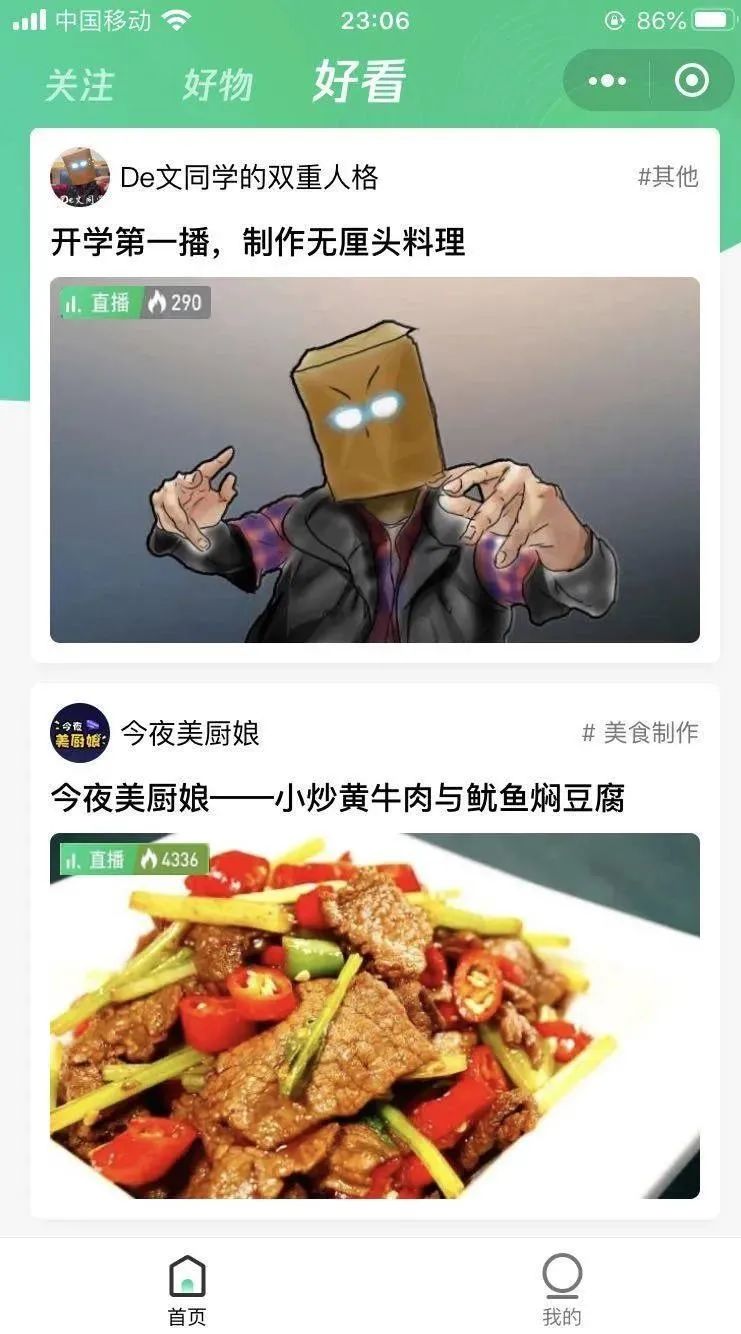The height and width of the screenshot is (1334, 741).
Task: Open the De文同学的双重人格 profile avatar
Action: click(x=80, y=177)
